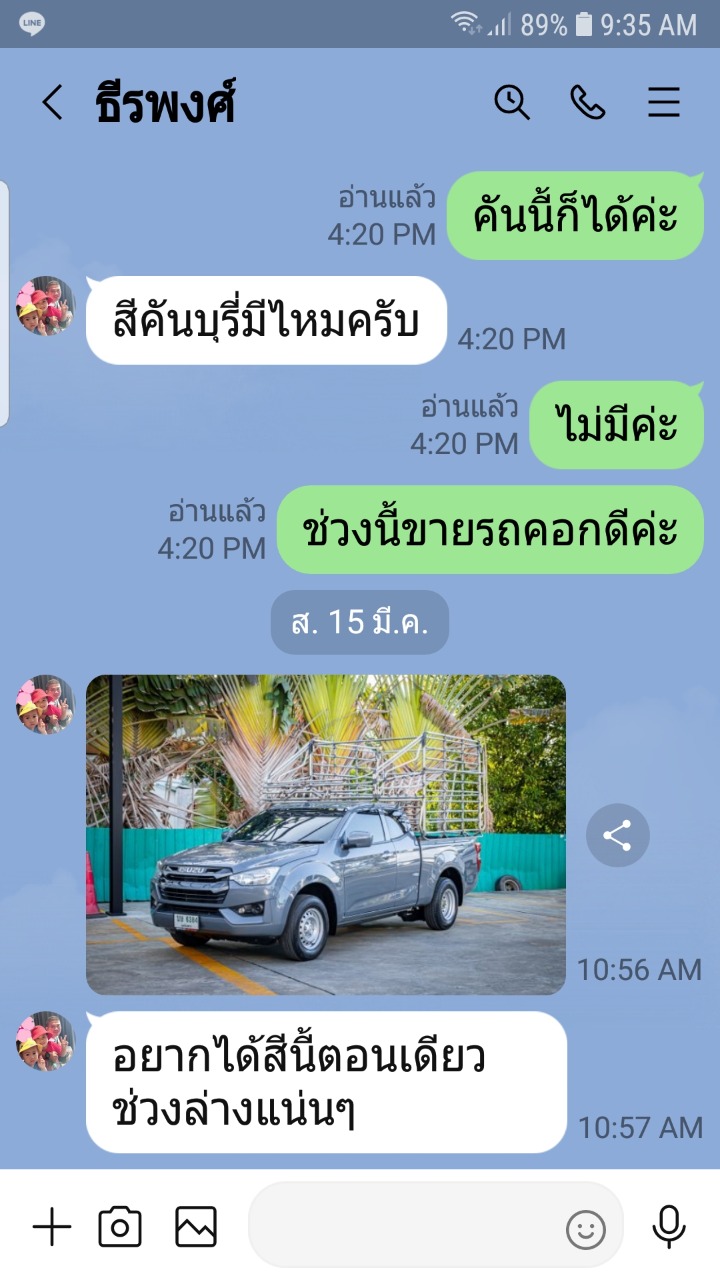Record a voice message

click(668, 1226)
